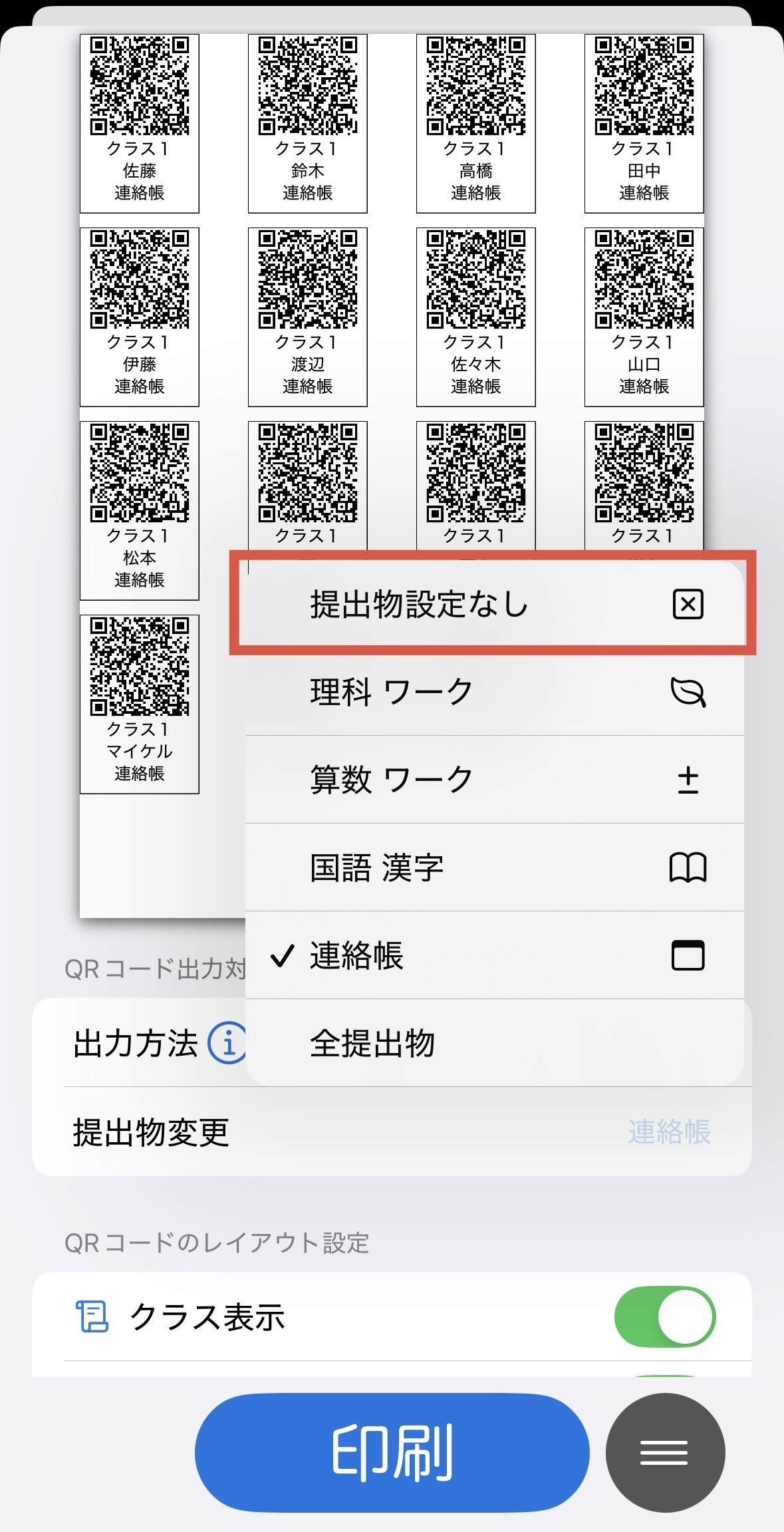This screenshot has height=1532, width=784.
Task: Uncheck the 連絡帳 checkmark in the menu
Action: (x=279, y=956)
